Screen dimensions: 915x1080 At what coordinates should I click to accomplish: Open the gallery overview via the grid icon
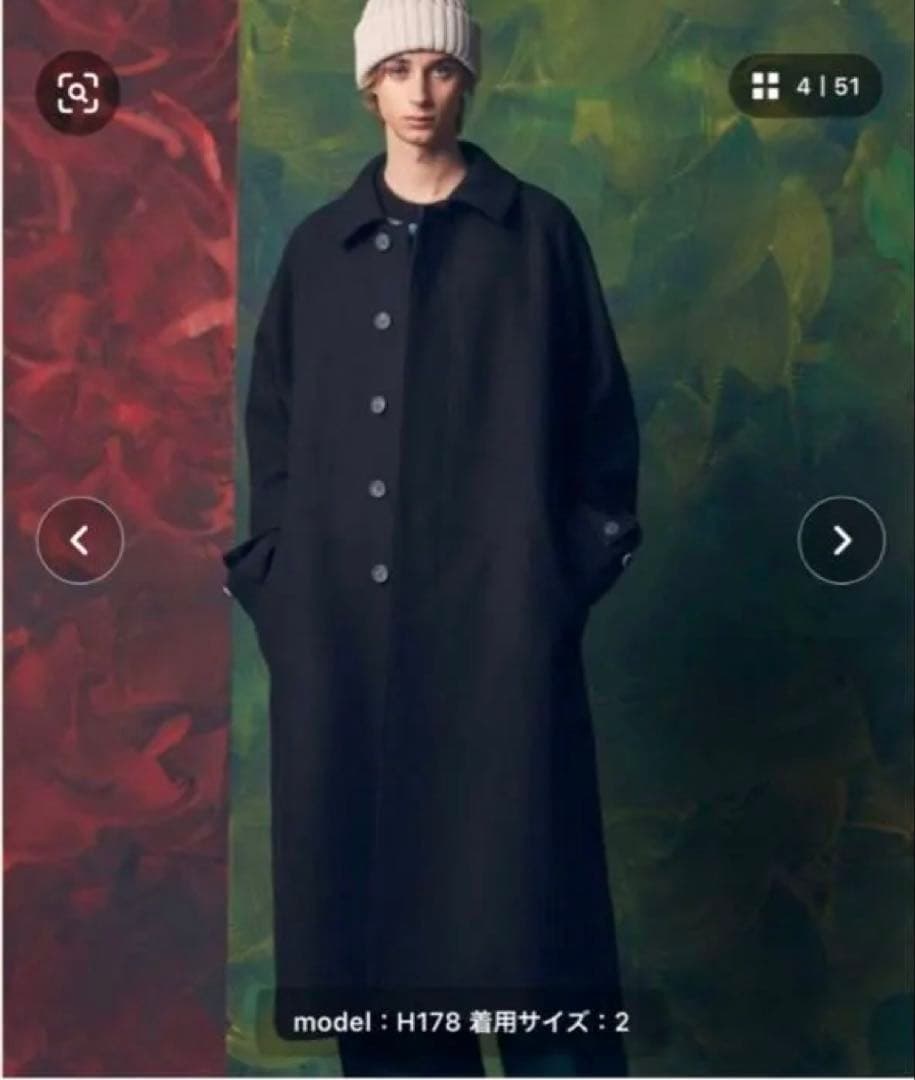(764, 86)
